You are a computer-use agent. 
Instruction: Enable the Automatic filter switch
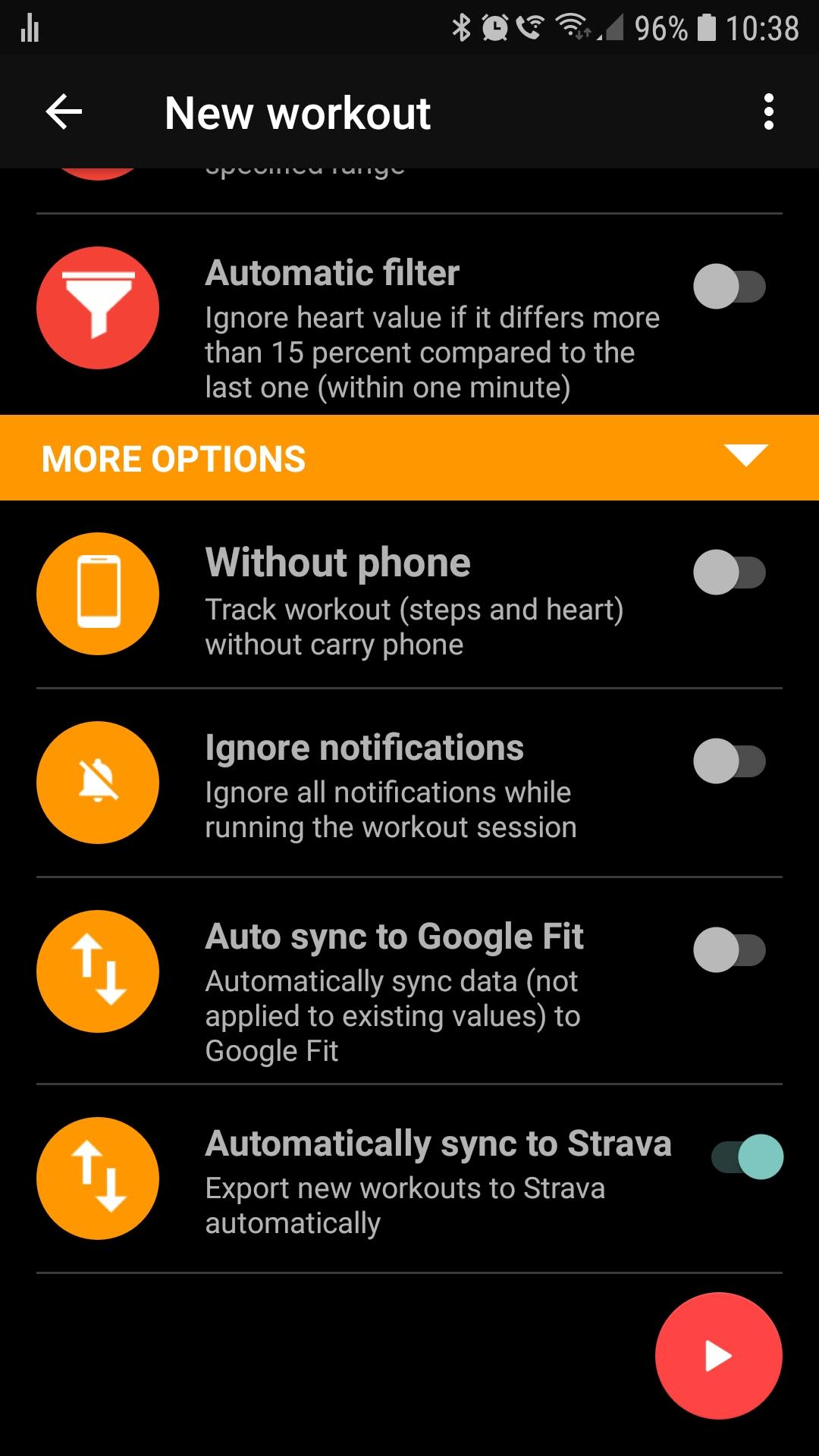pos(729,287)
